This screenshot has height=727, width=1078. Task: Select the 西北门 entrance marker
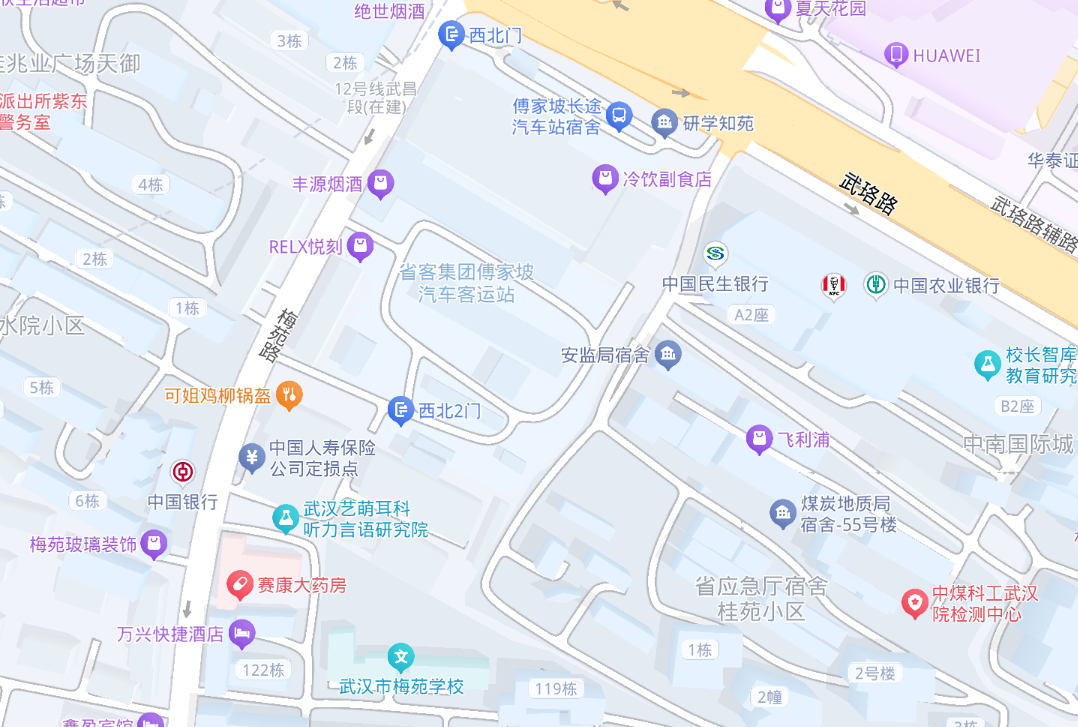[x=451, y=36]
